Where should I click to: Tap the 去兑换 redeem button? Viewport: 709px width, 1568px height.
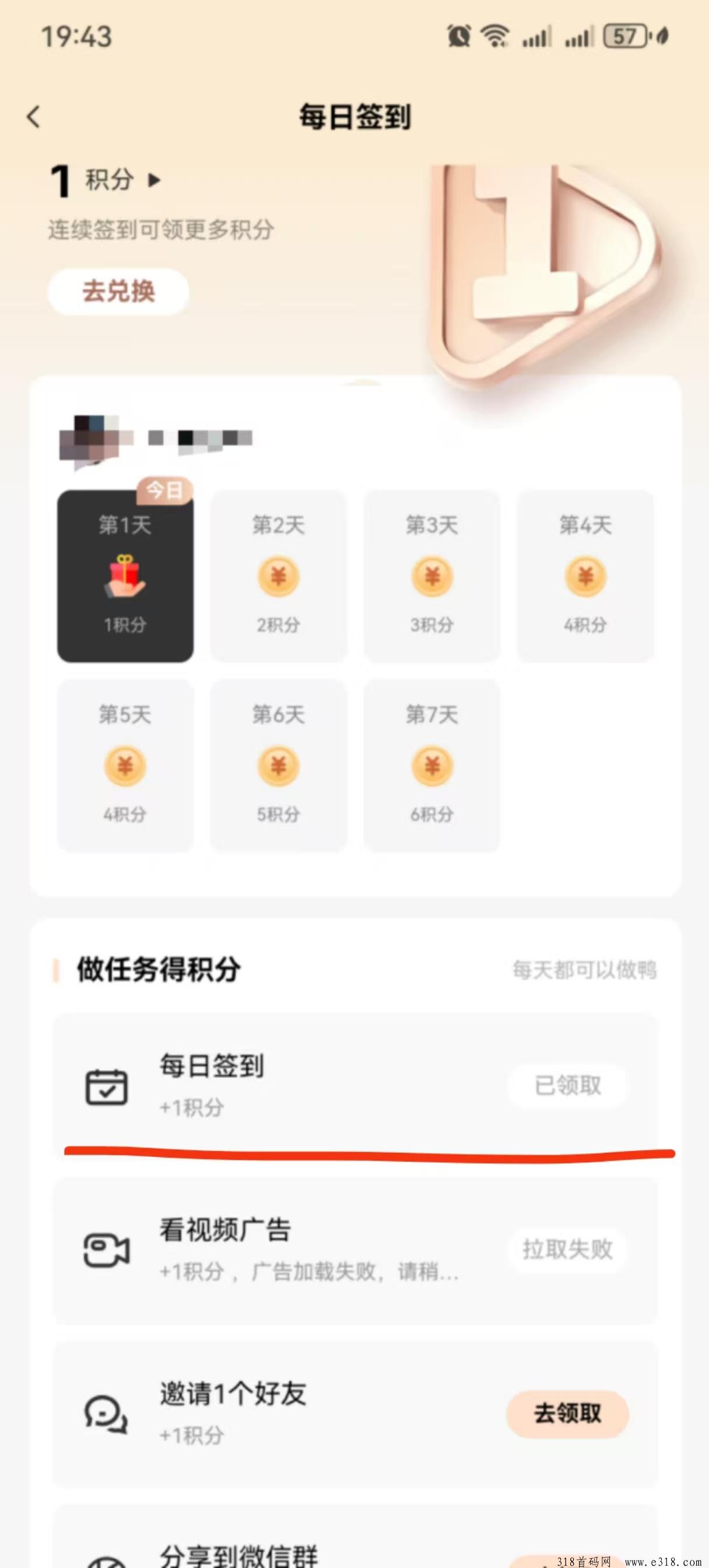[119, 291]
